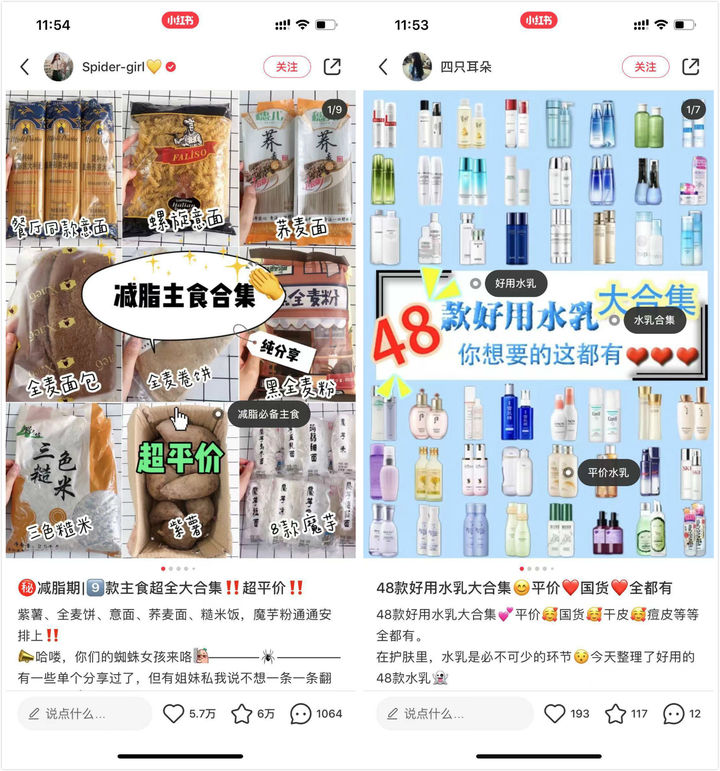Open the 减脂必备主食 tag on the image
Screen dimensions: 720x771
tap(268, 413)
